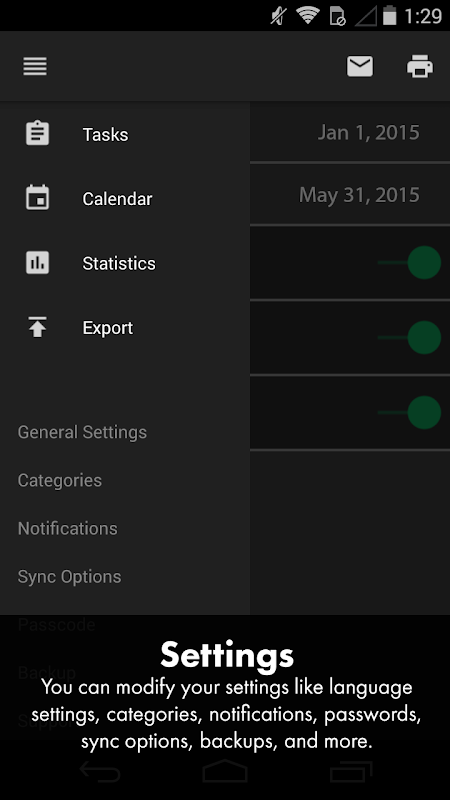Close the drawer with the hamburger menu button
450x800 pixels.
tap(35, 66)
